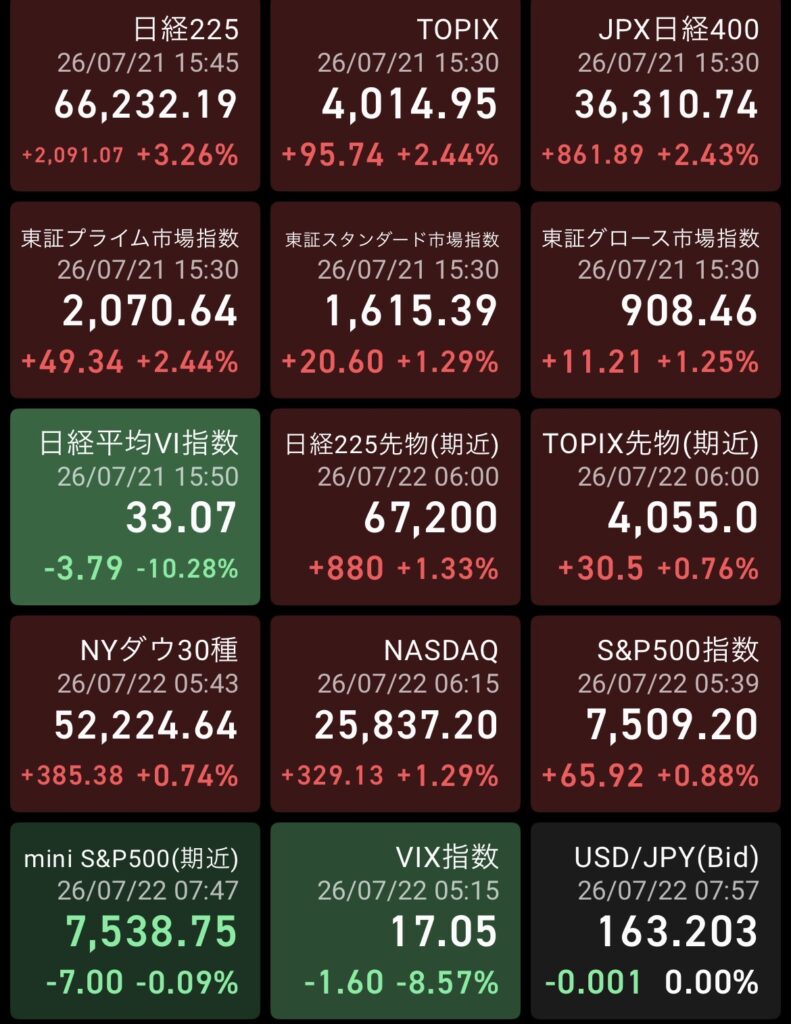View 日経225先物(期近) details
This screenshot has width=791, height=1024.
(395, 507)
